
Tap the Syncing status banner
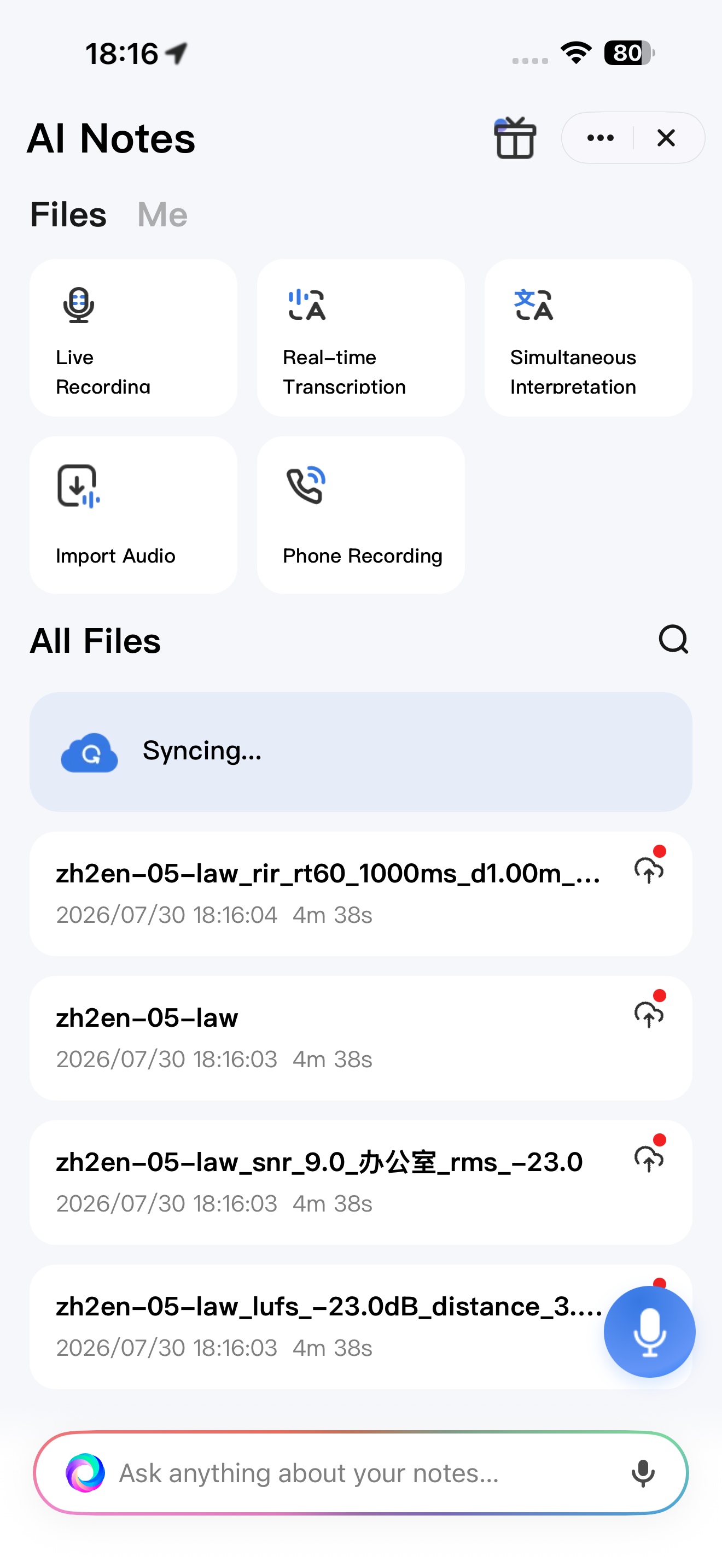pyautogui.click(x=360, y=752)
